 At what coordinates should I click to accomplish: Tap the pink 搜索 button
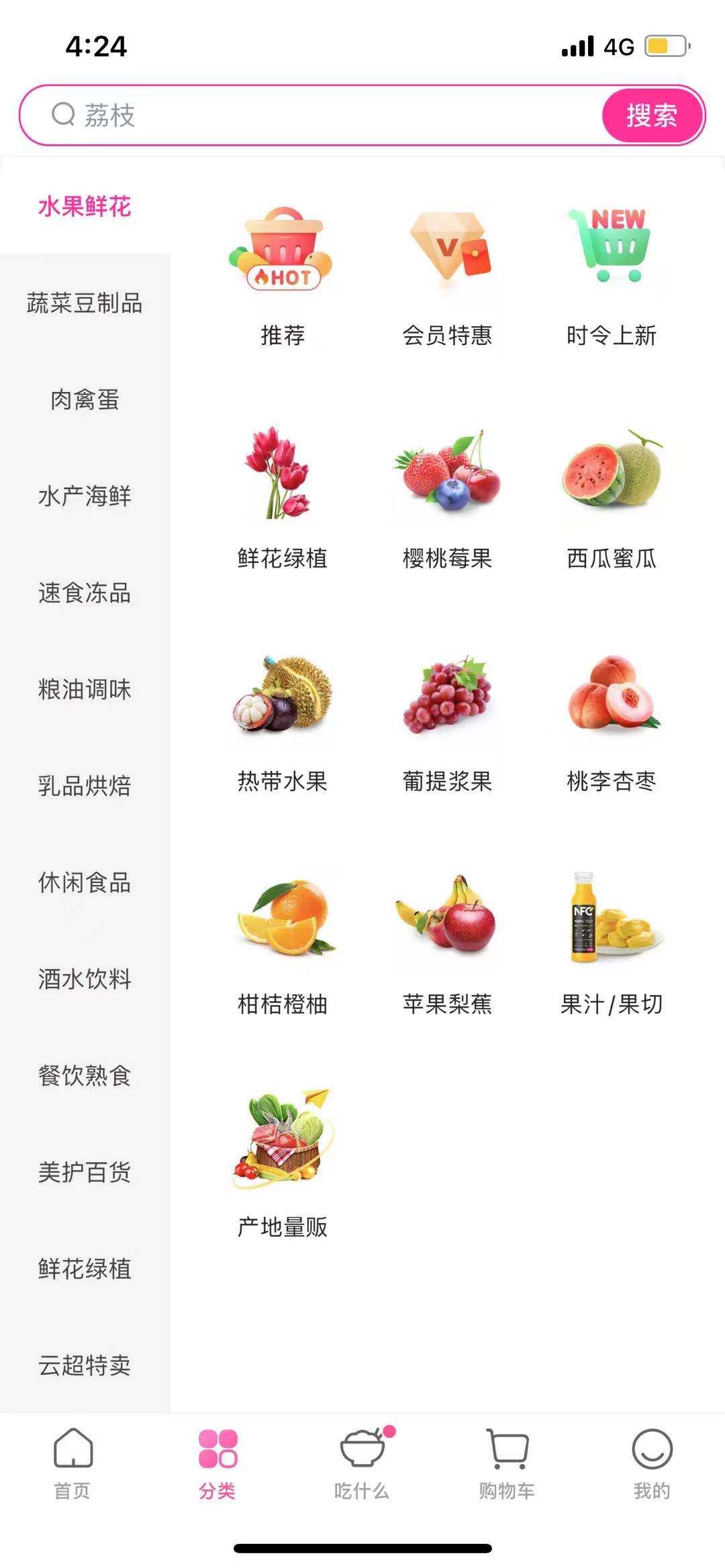tap(652, 115)
